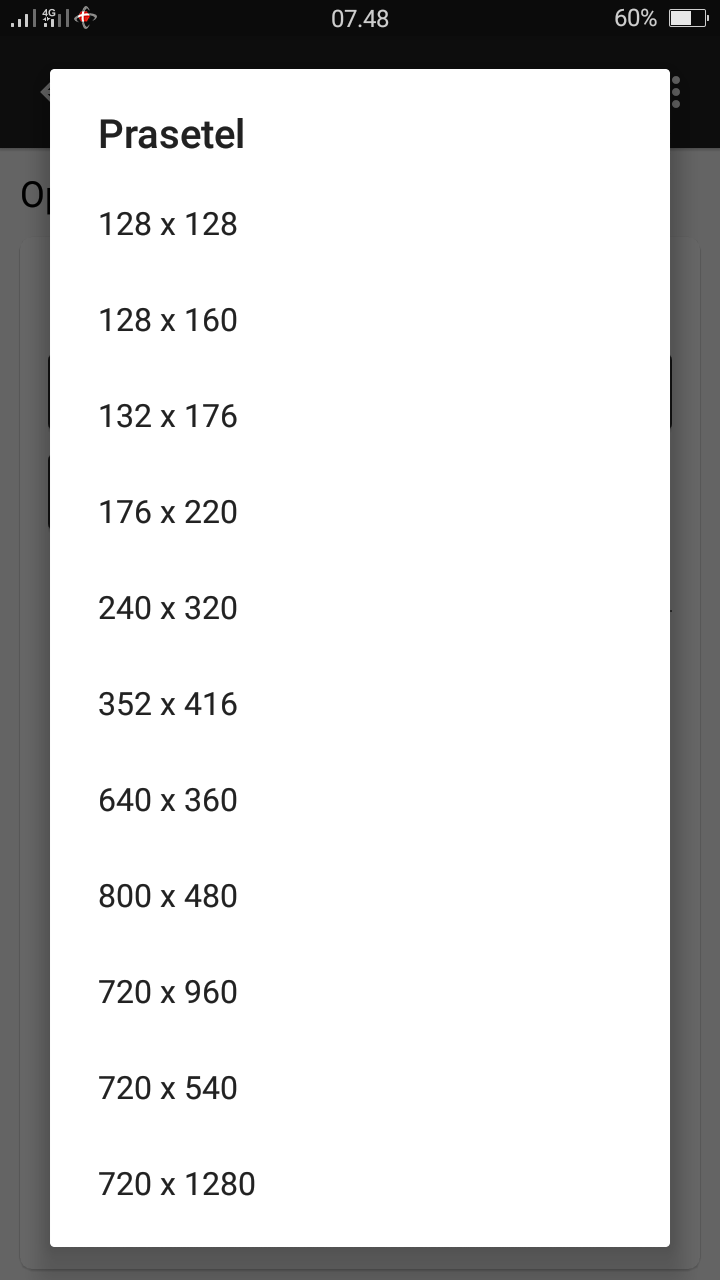Choose the 240 x 320 preset
Screen dimensions: 720x1280
click(168, 608)
